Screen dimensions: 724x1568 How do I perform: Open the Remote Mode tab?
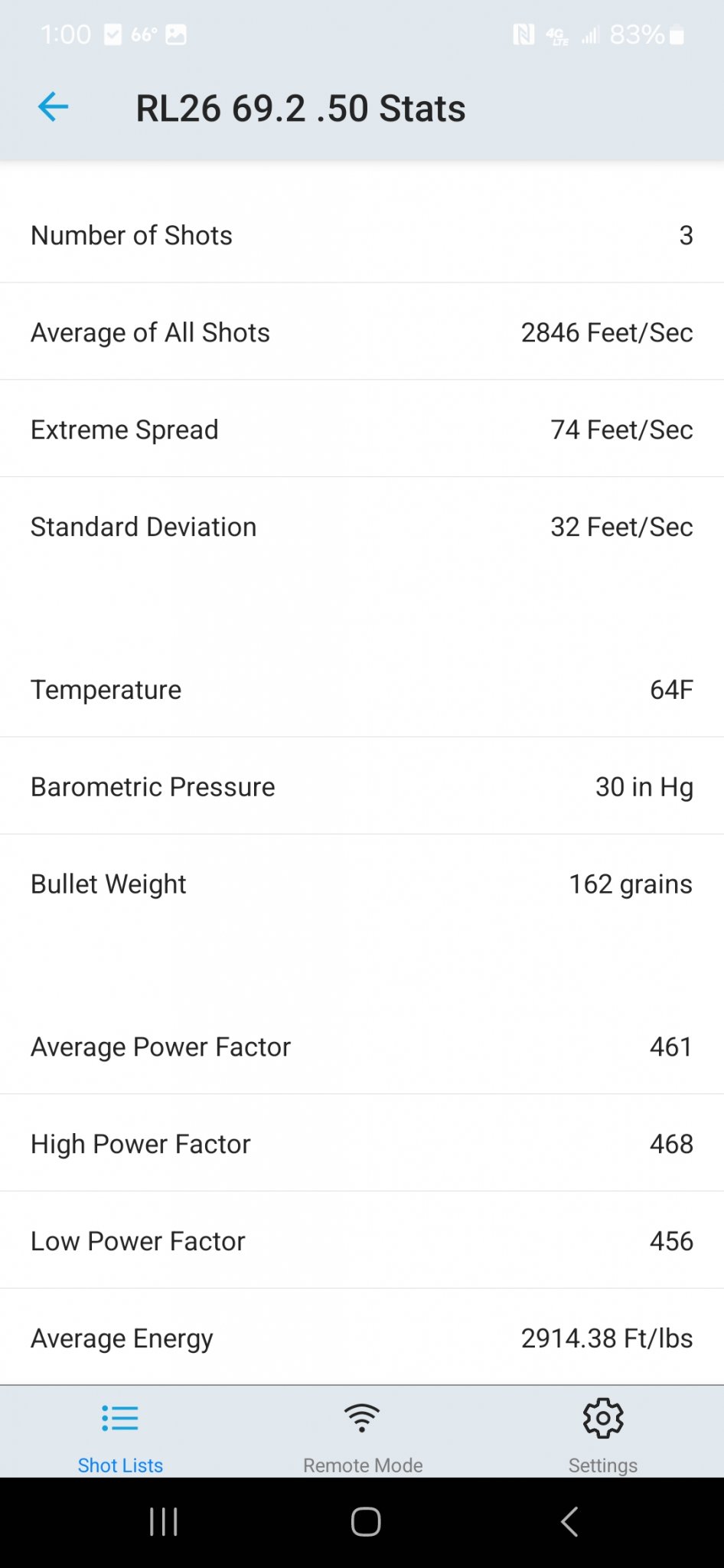point(363,1435)
